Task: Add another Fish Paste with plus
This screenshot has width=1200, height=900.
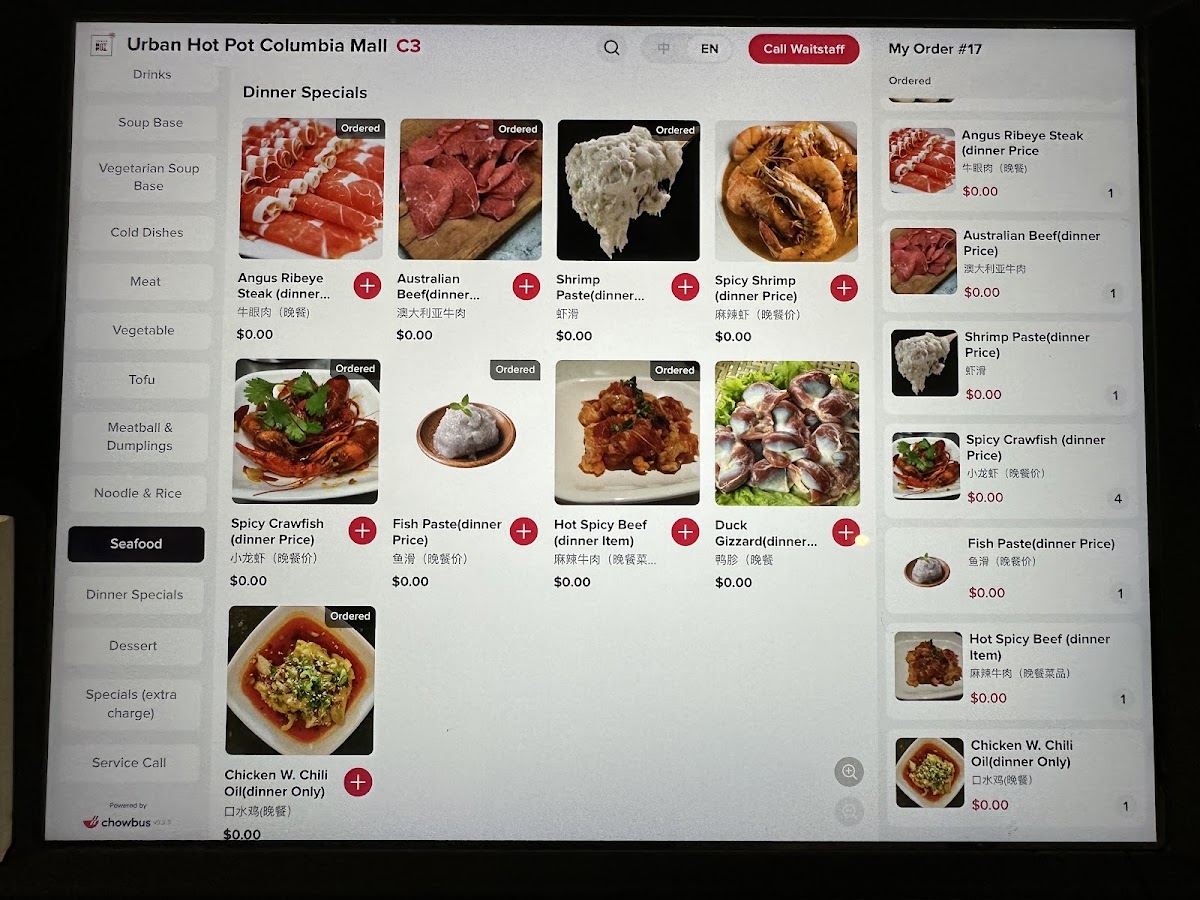Action: pos(523,531)
